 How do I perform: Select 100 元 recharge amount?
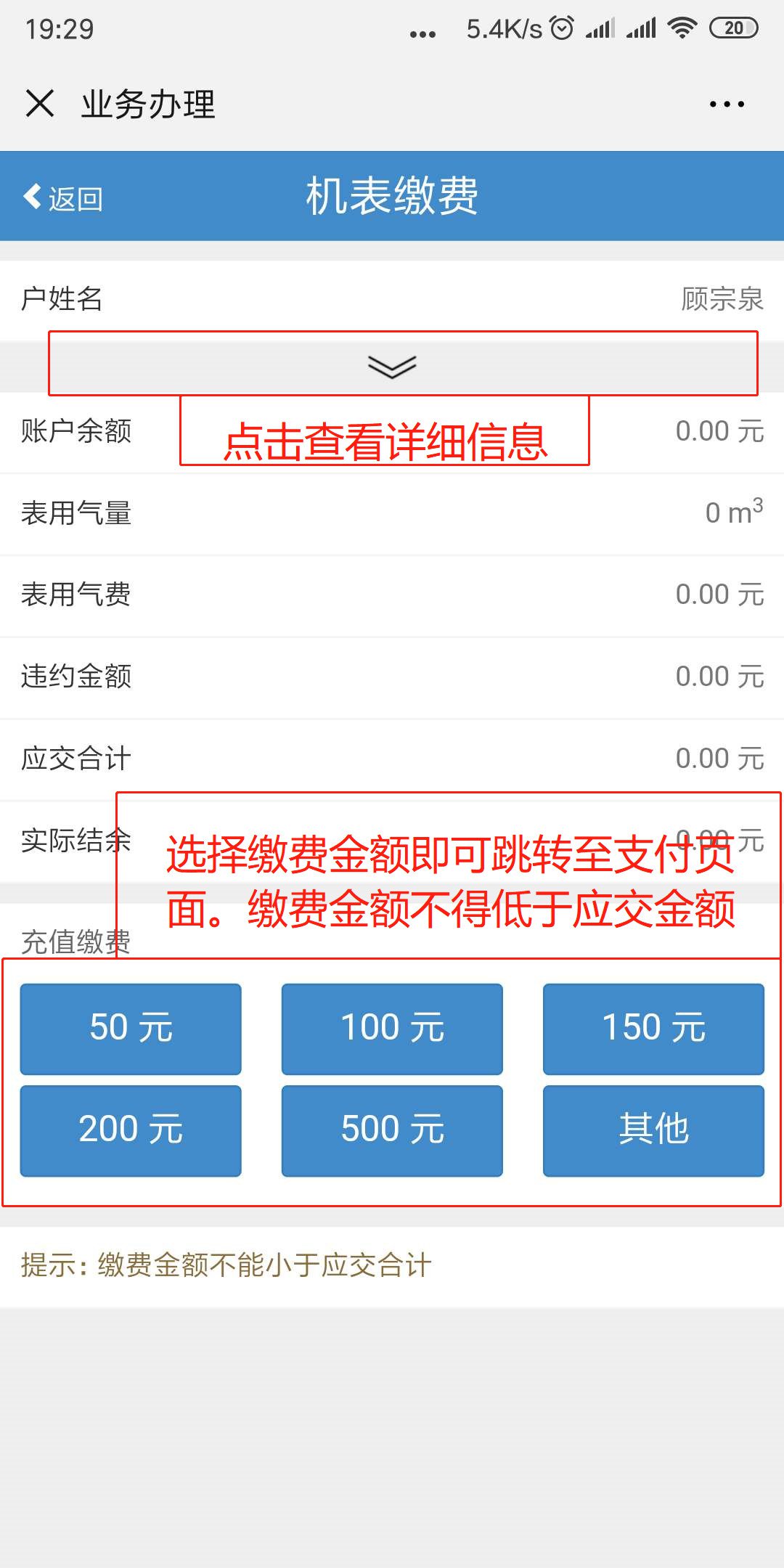(x=392, y=1028)
